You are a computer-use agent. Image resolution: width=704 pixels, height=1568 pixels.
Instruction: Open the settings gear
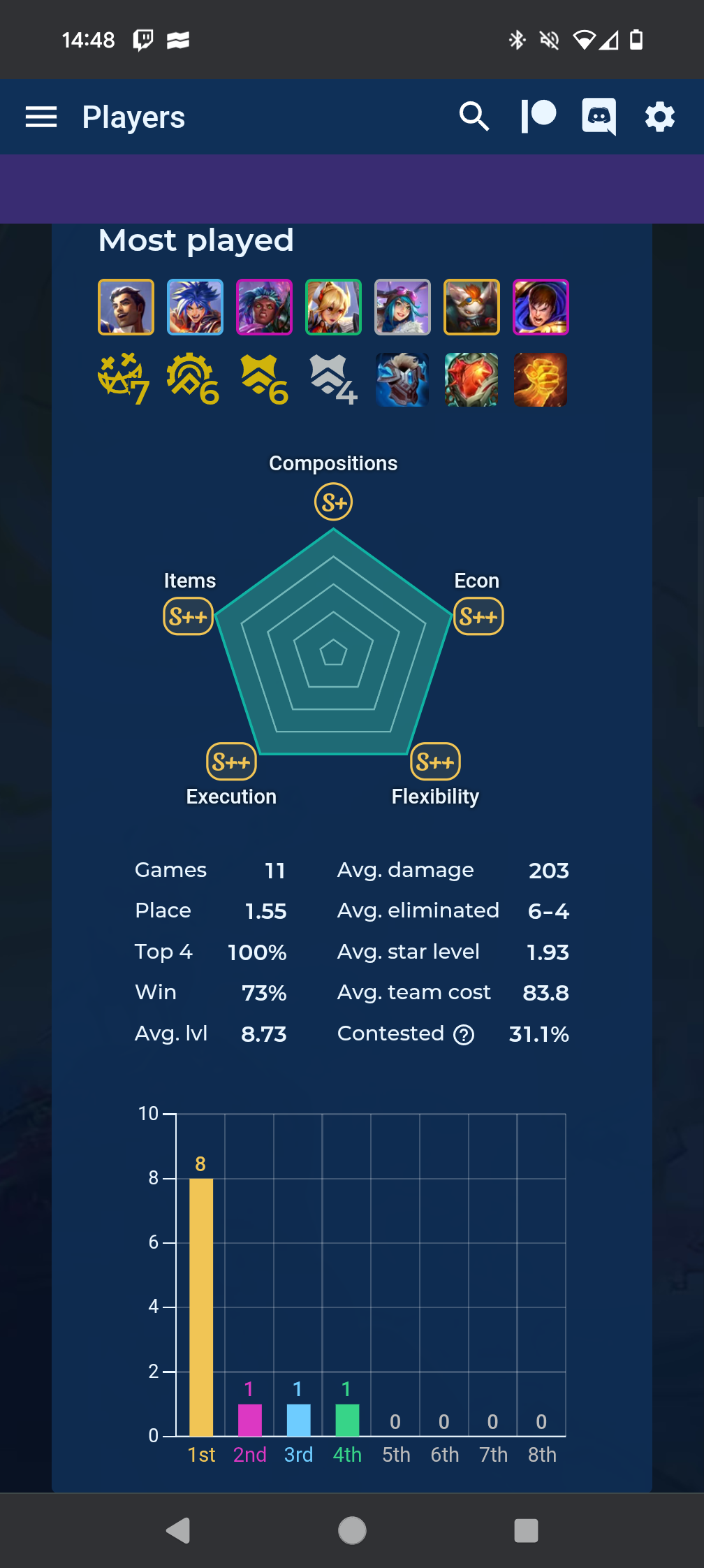pyautogui.click(x=660, y=117)
